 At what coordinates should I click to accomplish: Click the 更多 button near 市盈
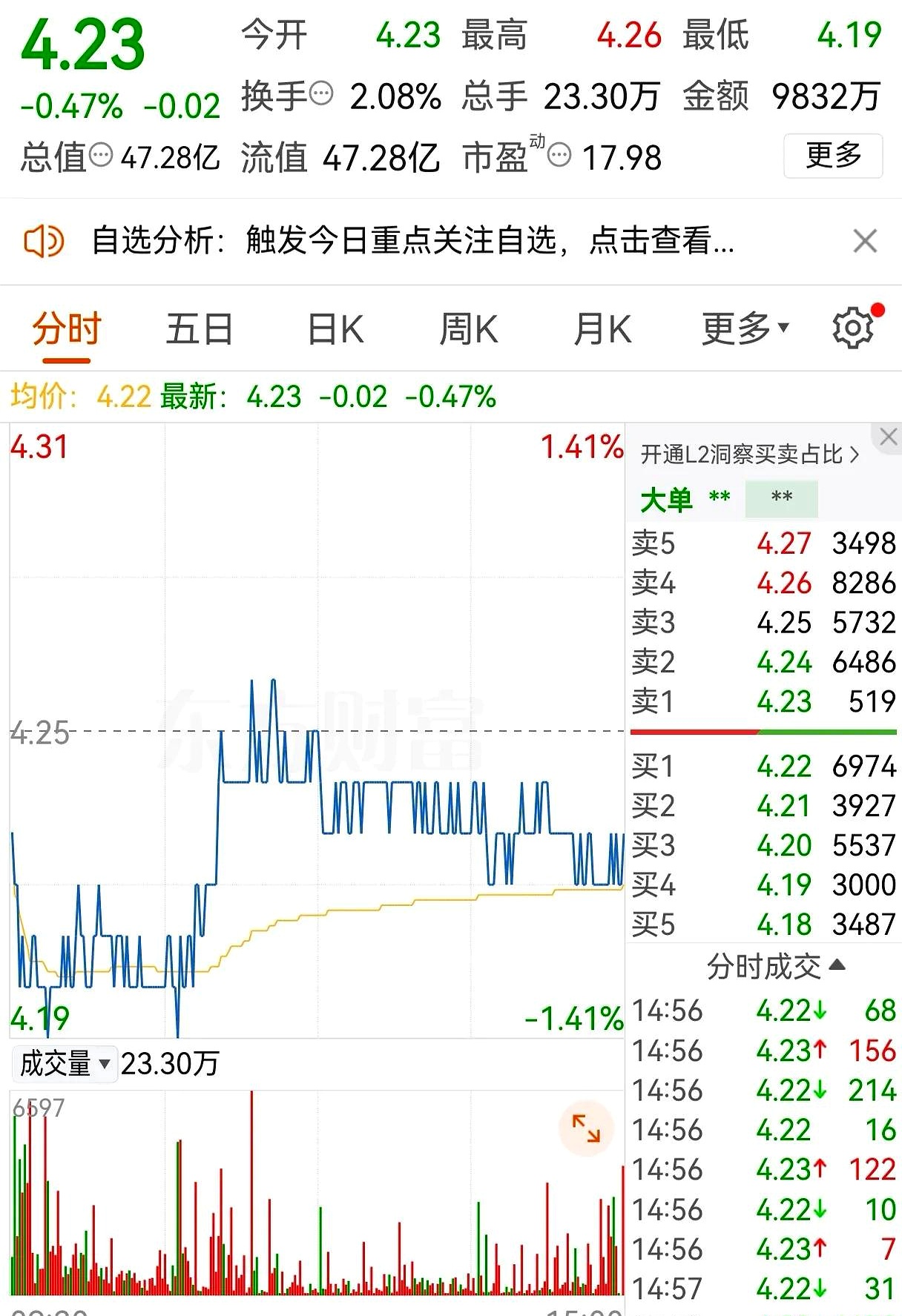(x=832, y=156)
